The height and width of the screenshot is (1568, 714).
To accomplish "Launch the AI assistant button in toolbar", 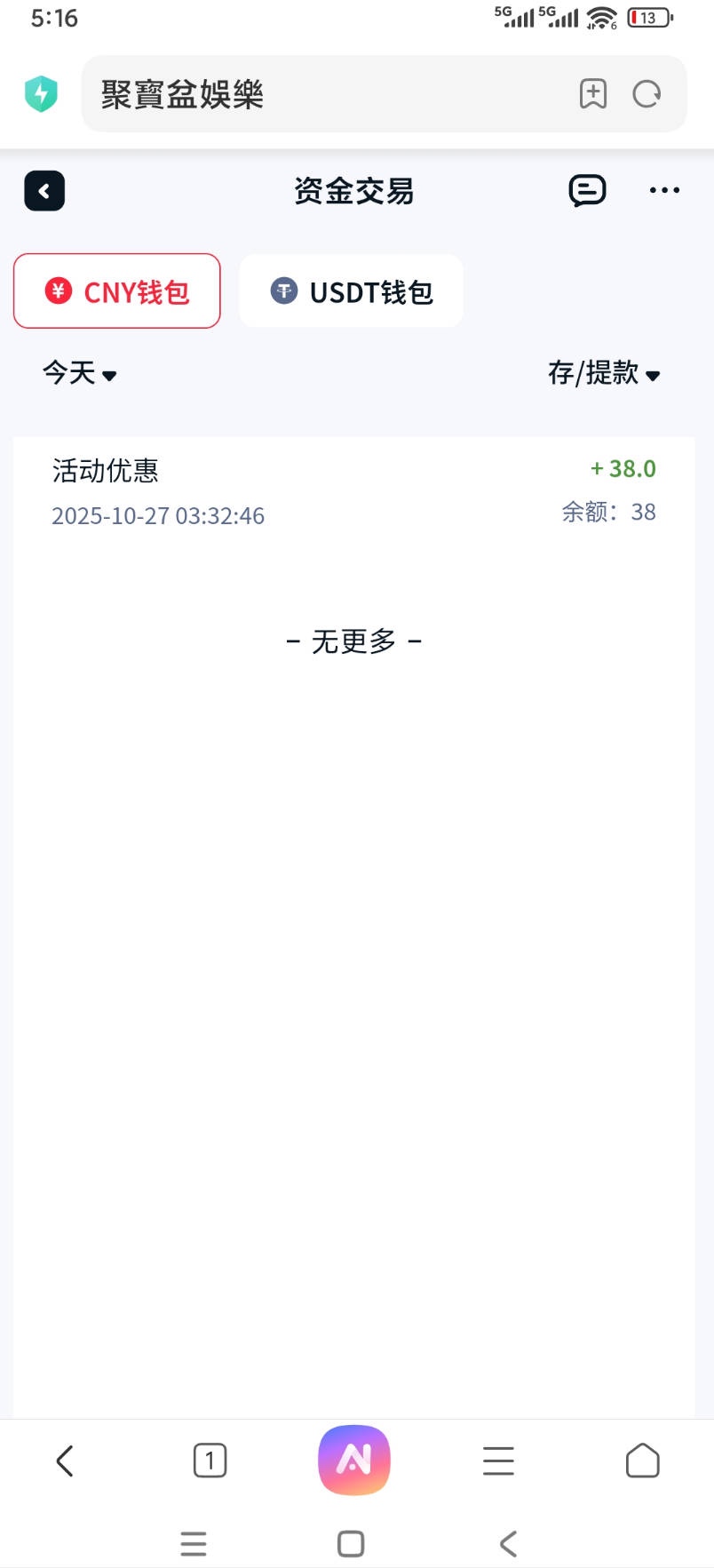I will tap(354, 1460).
